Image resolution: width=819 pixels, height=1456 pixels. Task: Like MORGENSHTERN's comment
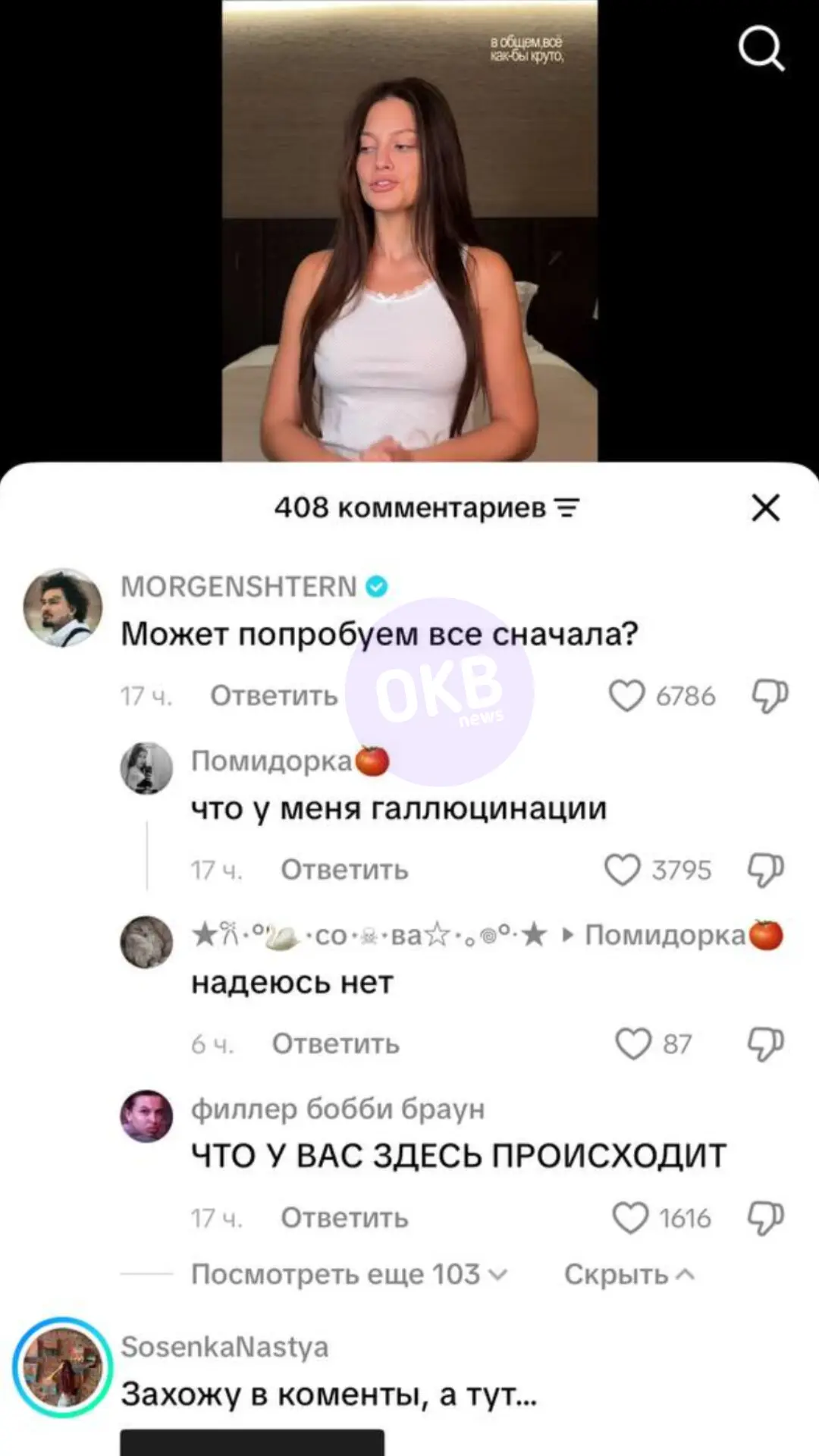coord(626,695)
